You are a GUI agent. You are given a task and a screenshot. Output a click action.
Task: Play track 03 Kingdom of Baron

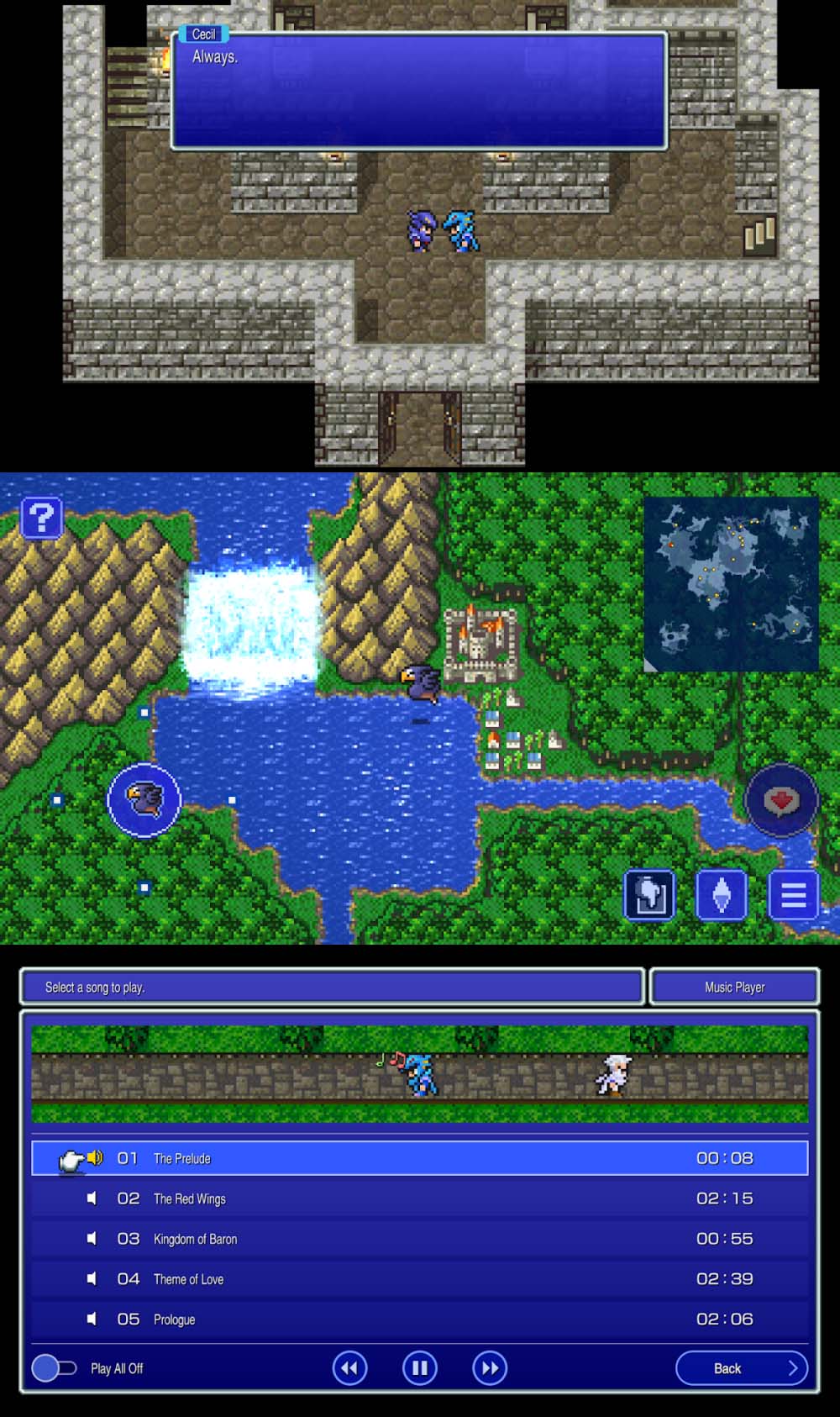pyautogui.click(x=420, y=1239)
